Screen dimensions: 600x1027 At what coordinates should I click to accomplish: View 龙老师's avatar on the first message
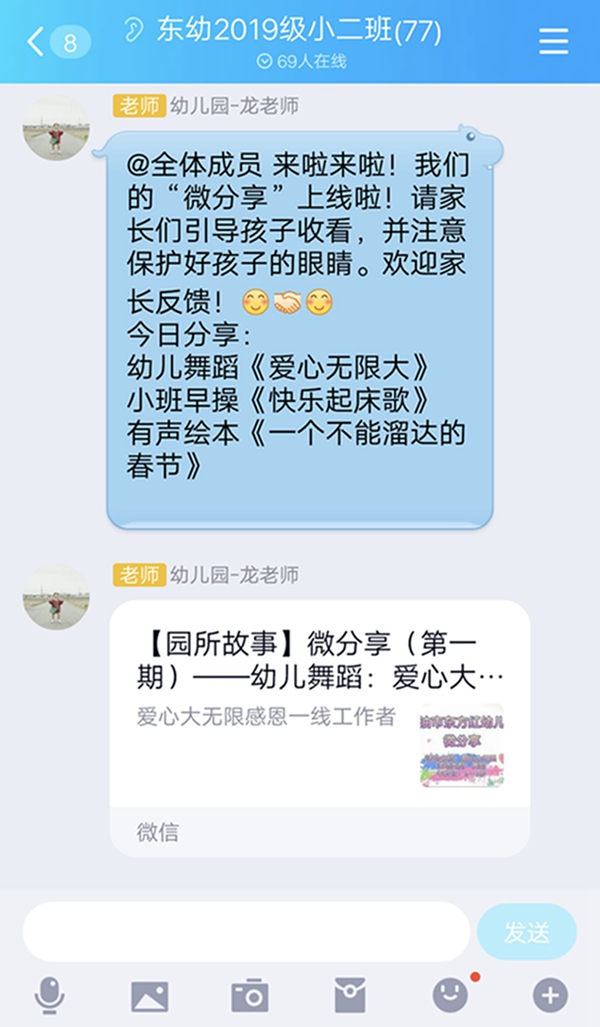56,128
